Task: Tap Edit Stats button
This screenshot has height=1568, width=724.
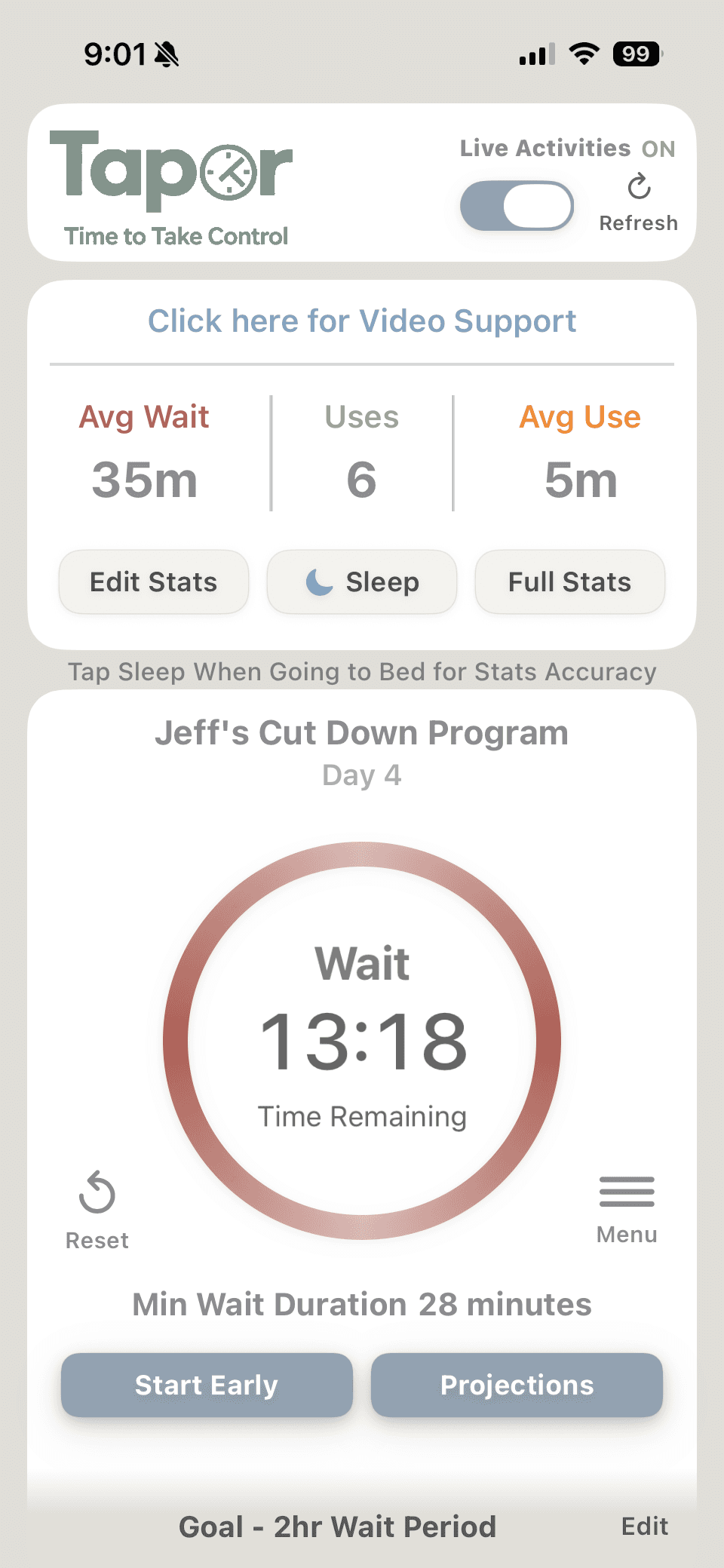Action: pos(154,582)
